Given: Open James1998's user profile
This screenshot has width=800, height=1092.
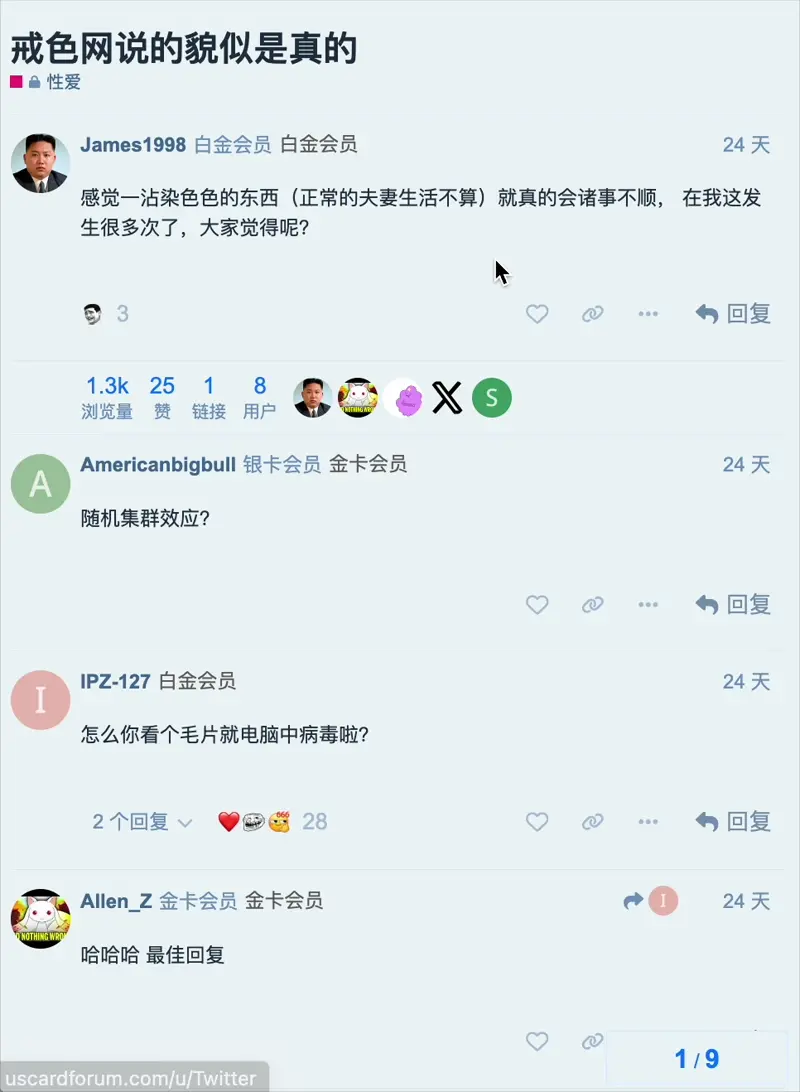Looking at the screenshot, I should pyautogui.click(x=133, y=145).
